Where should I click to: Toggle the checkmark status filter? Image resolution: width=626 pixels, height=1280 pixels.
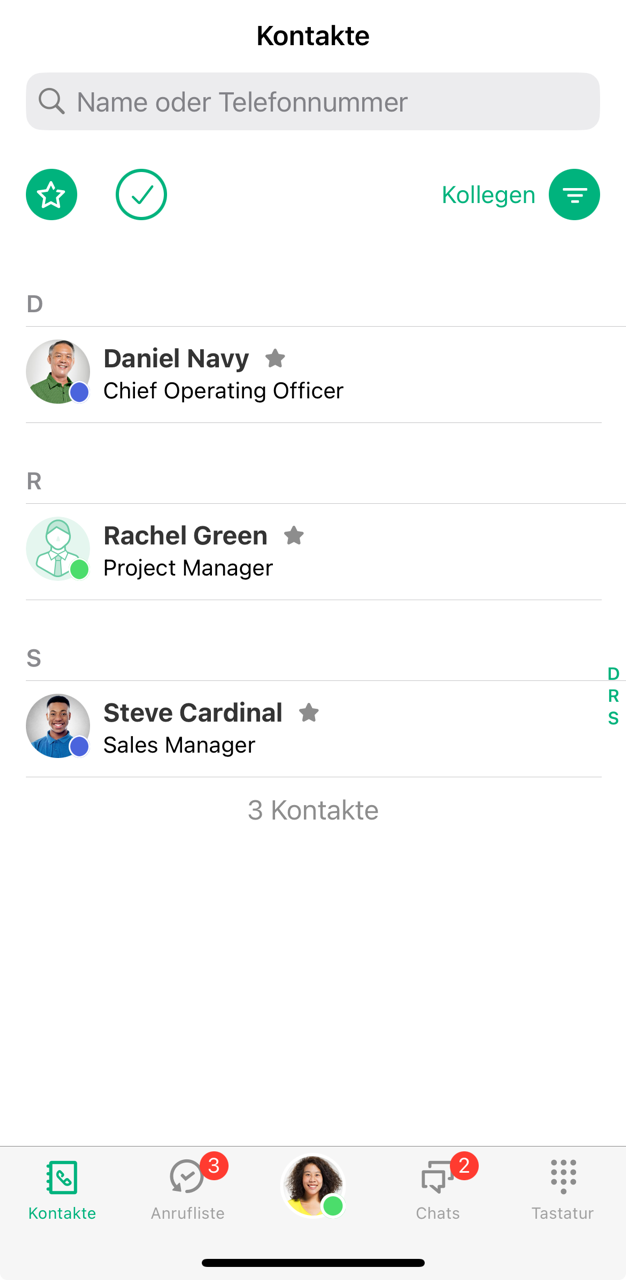(x=141, y=195)
